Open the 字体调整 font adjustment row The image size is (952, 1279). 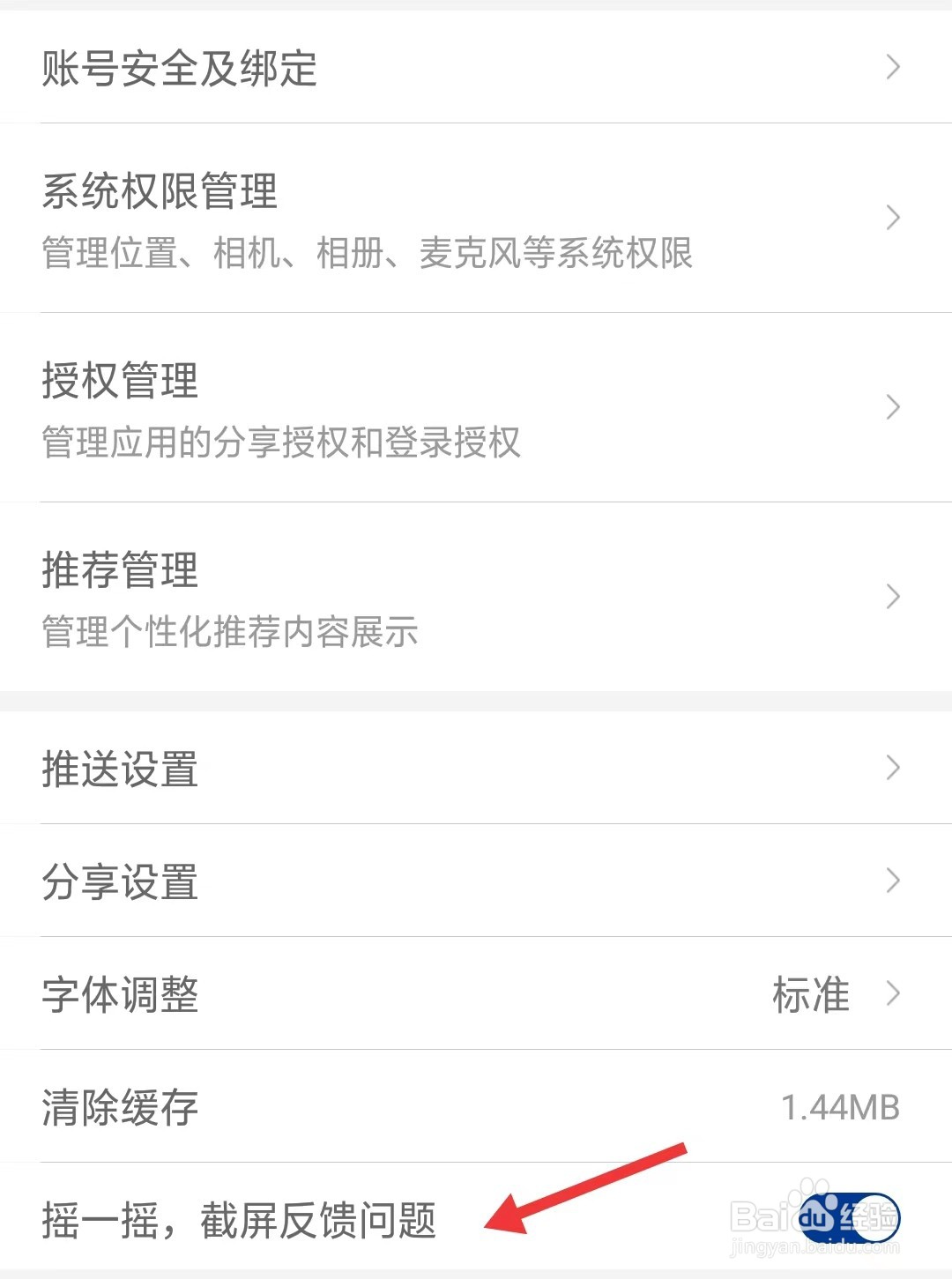119,994
